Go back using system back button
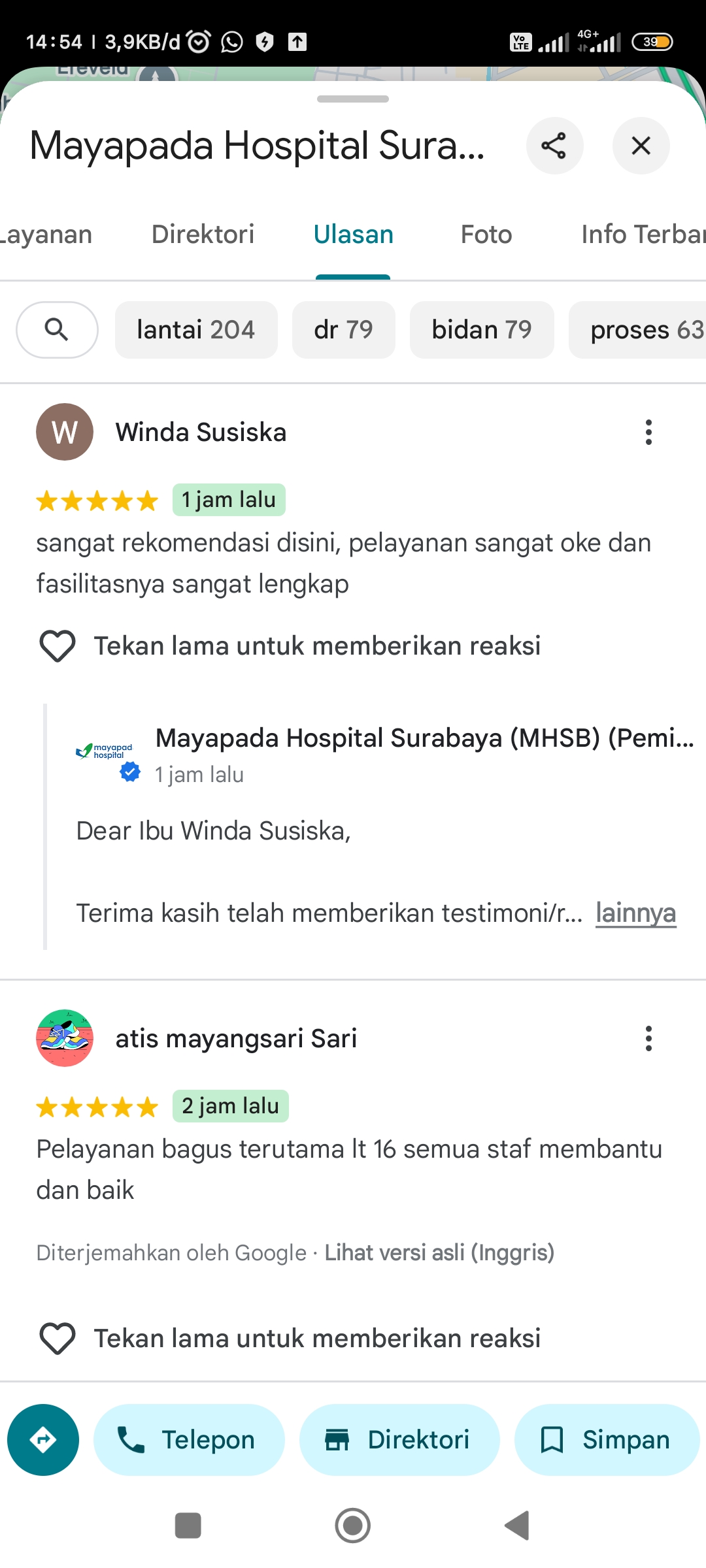Image resolution: width=706 pixels, height=1568 pixels. coord(517,1526)
